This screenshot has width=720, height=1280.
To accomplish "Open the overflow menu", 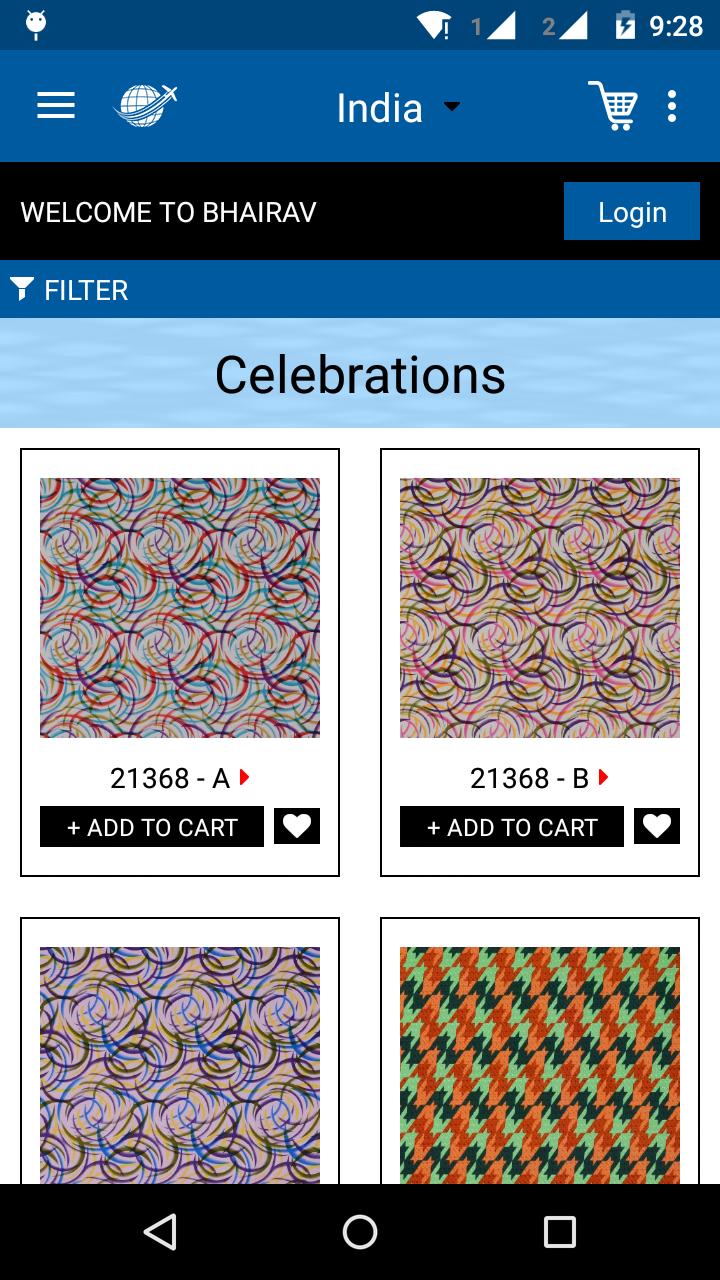I will (672, 106).
